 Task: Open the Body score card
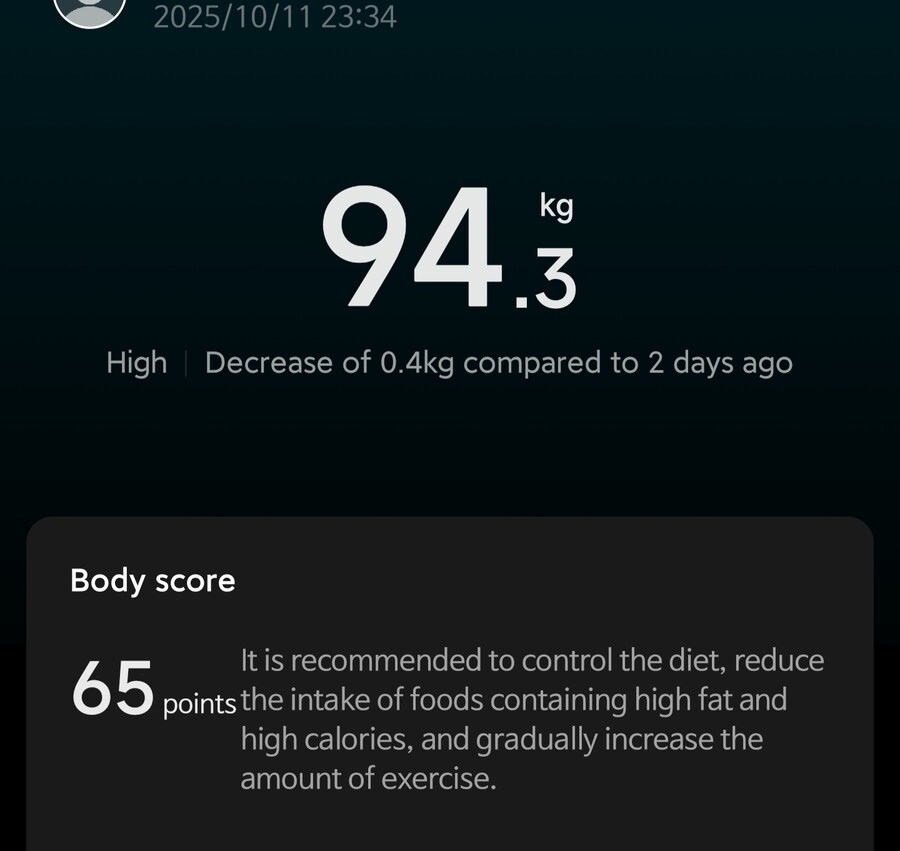tap(449, 680)
